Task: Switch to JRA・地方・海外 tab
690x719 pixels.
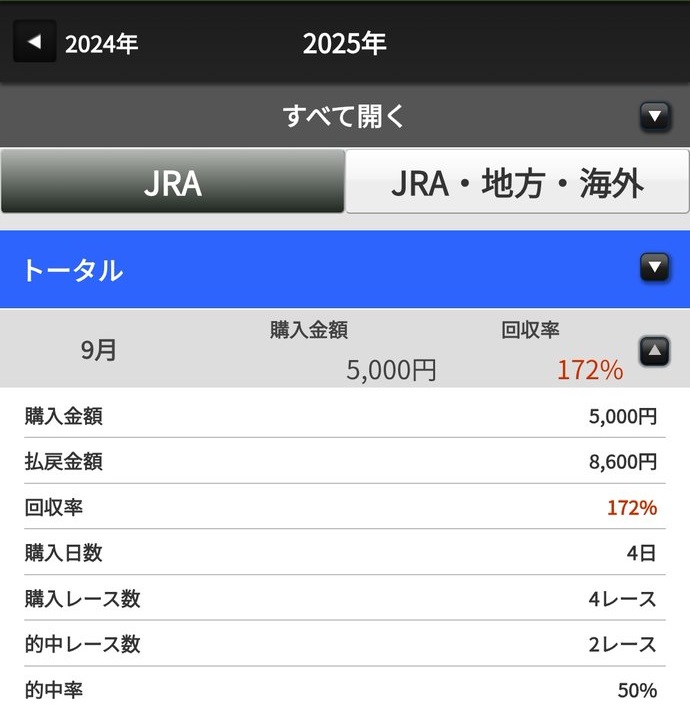Action: 517,182
